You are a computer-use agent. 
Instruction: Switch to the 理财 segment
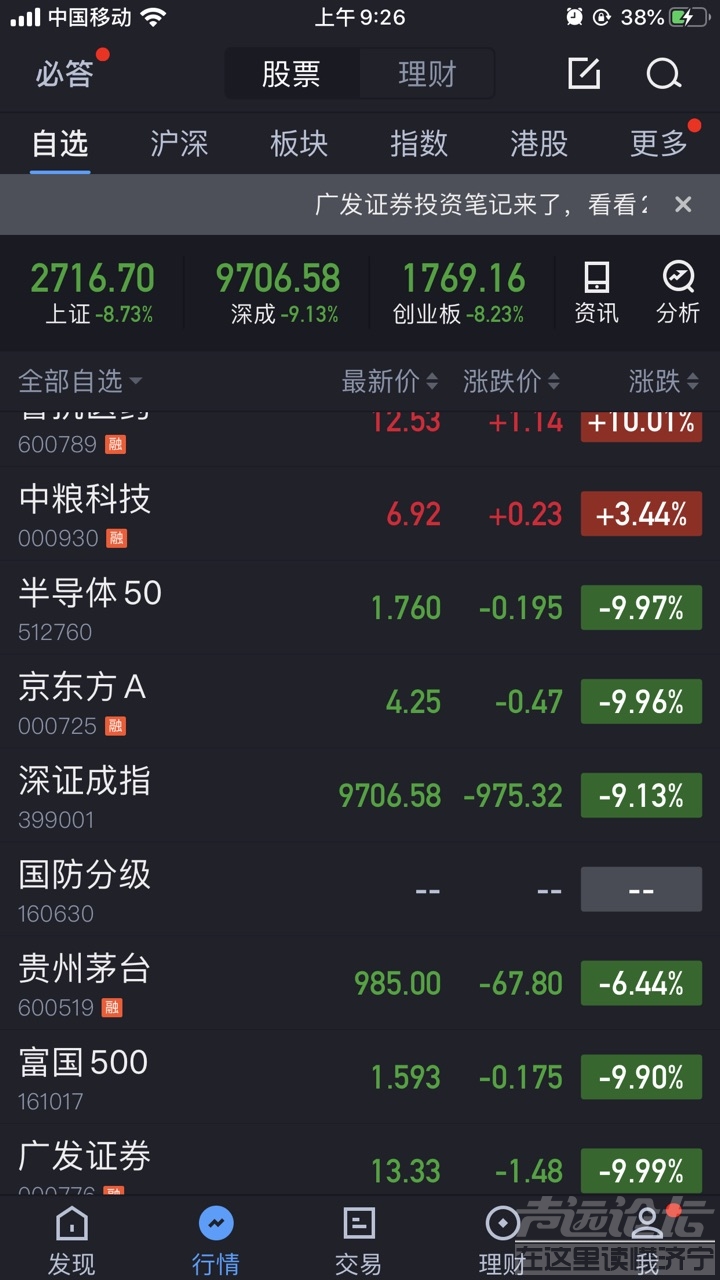point(427,74)
